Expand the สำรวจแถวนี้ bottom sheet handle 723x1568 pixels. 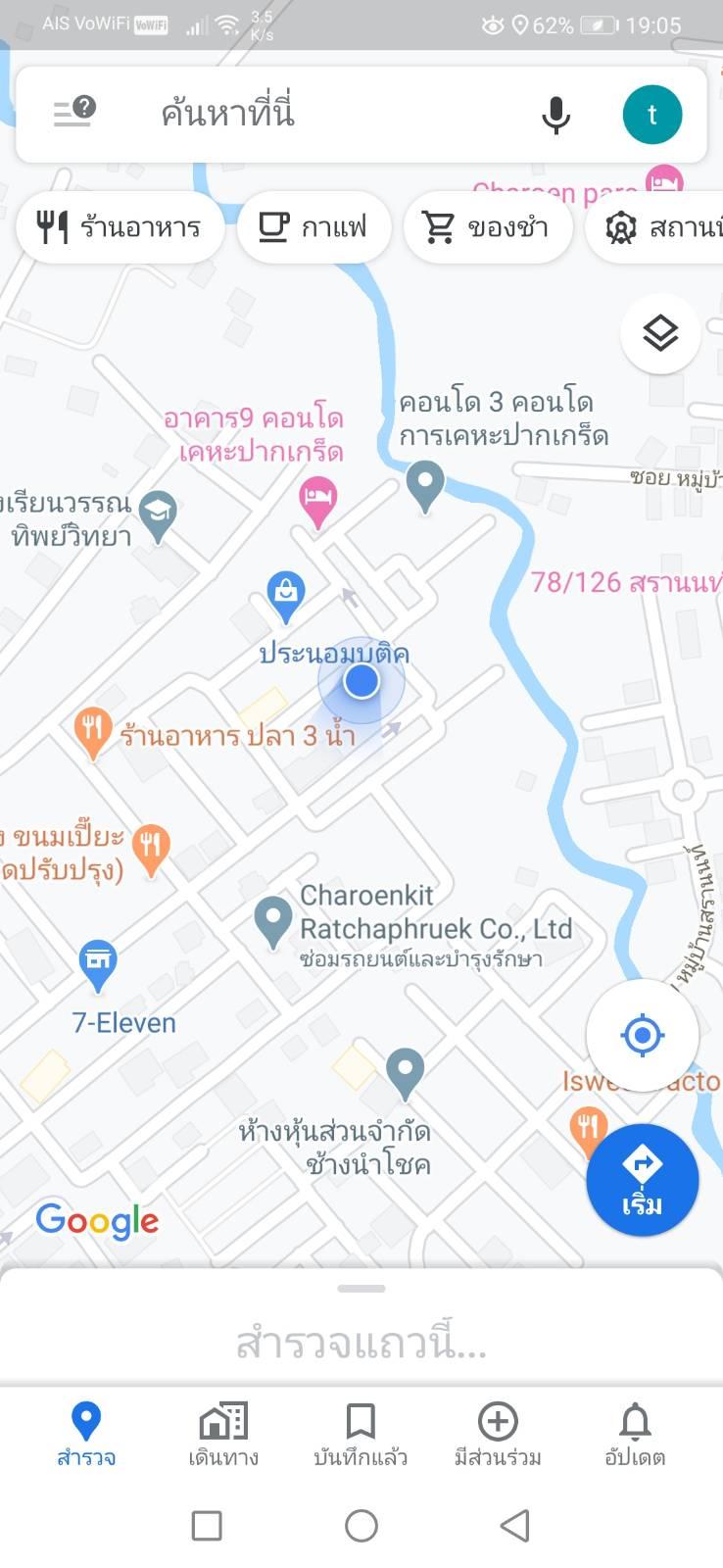point(361,1289)
